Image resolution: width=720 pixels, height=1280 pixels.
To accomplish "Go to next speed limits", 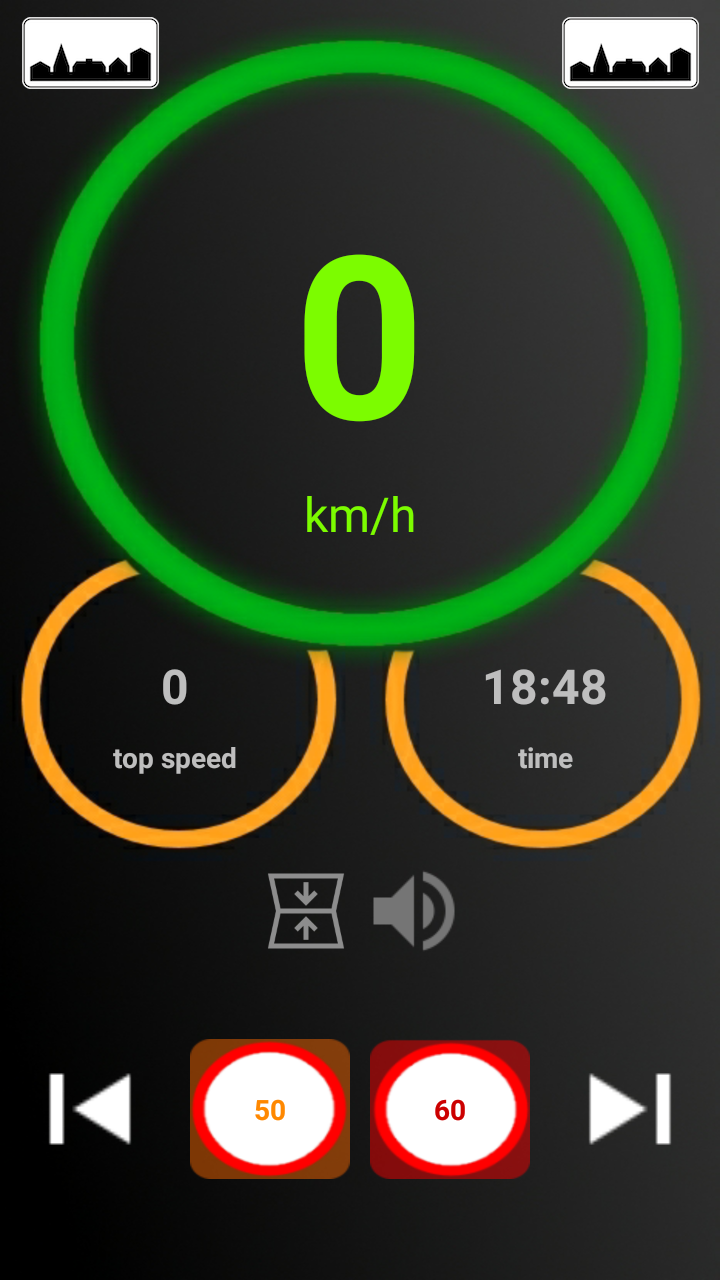I will (630, 1109).
